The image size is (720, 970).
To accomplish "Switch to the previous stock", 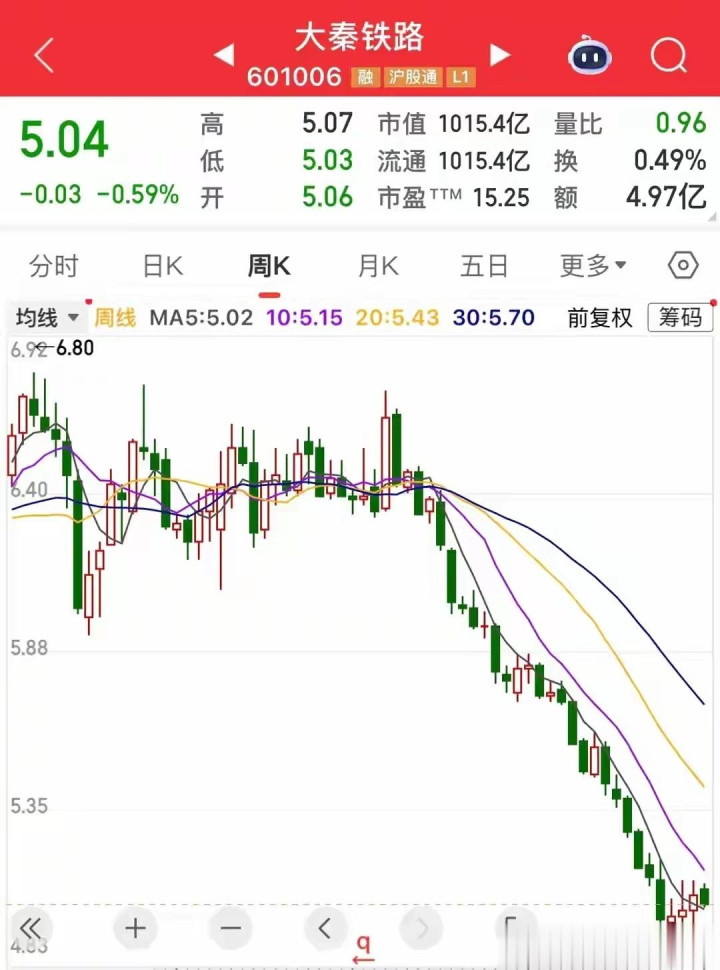I will [225, 55].
